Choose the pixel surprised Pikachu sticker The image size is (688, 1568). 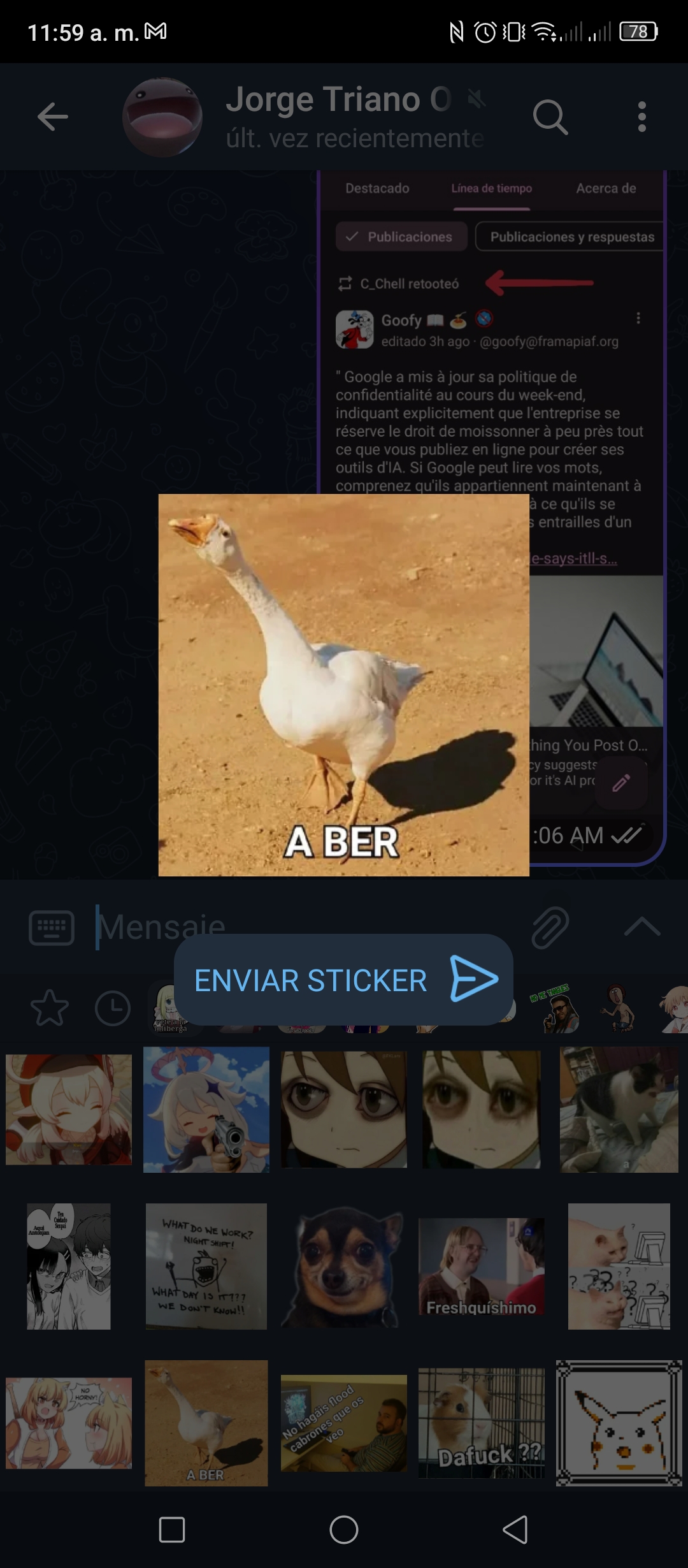pos(619,1423)
